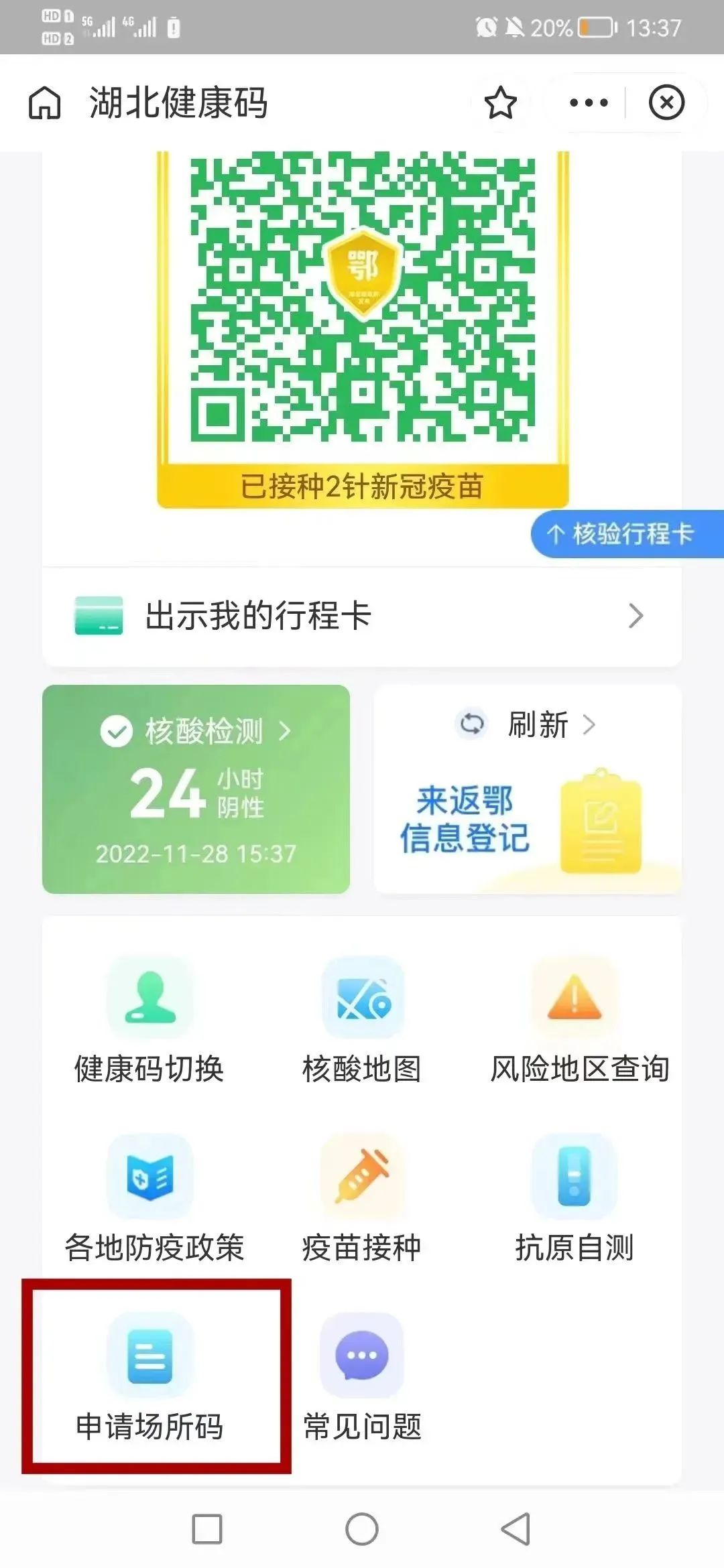Screen dimensions: 724x1568
Task: Open 常见问题 FAQ
Action: pyautogui.click(x=362, y=1378)
